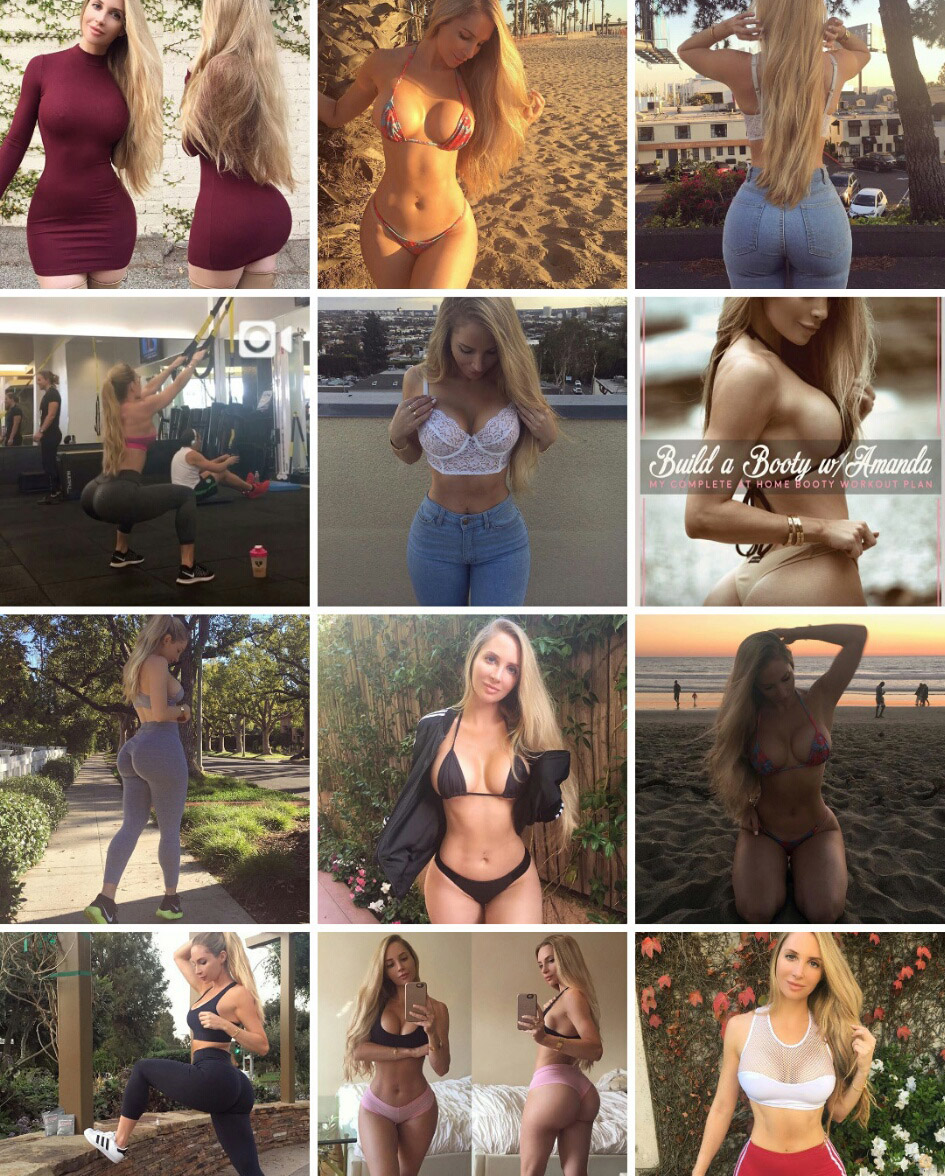Open the black jacket bamboo fence photo
945x1176 pixels.
point(472,768)
